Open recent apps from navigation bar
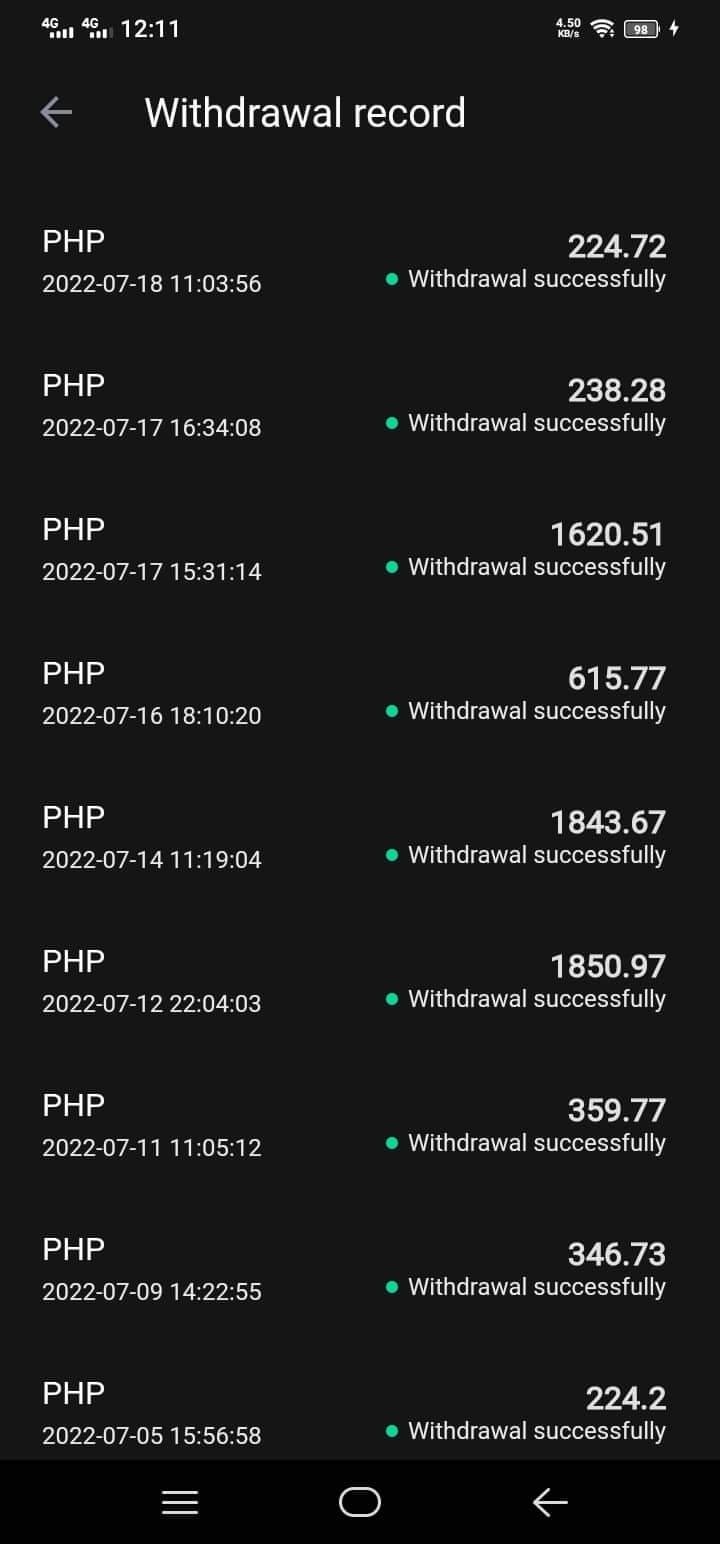Image resolution: width=720 pixels, height=1544 pixels. [x=180, y=1502]
